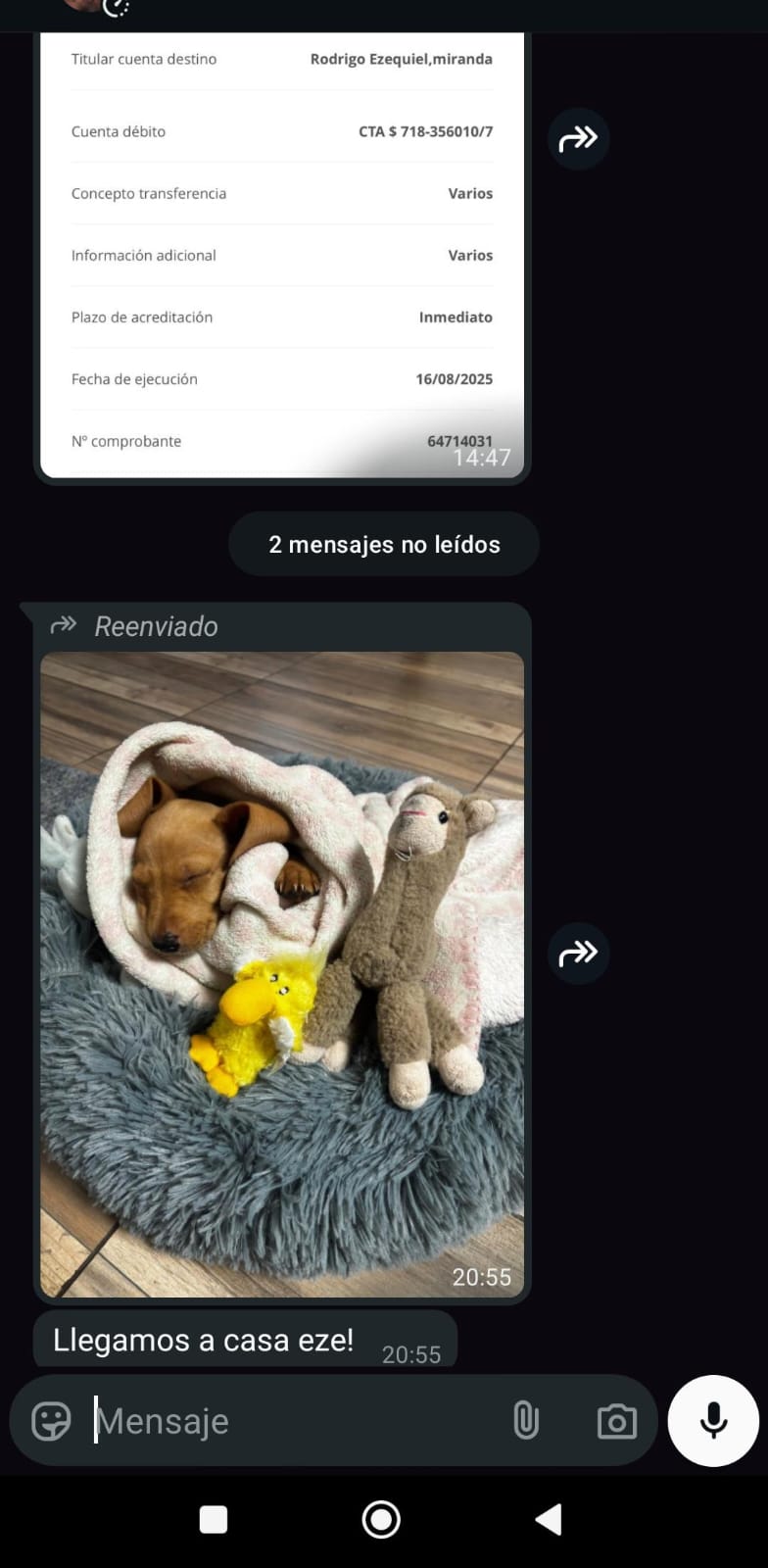Forward the sleeping puppy photo
The width and height of the screenshot is (768, 1568).
point(578,953)
